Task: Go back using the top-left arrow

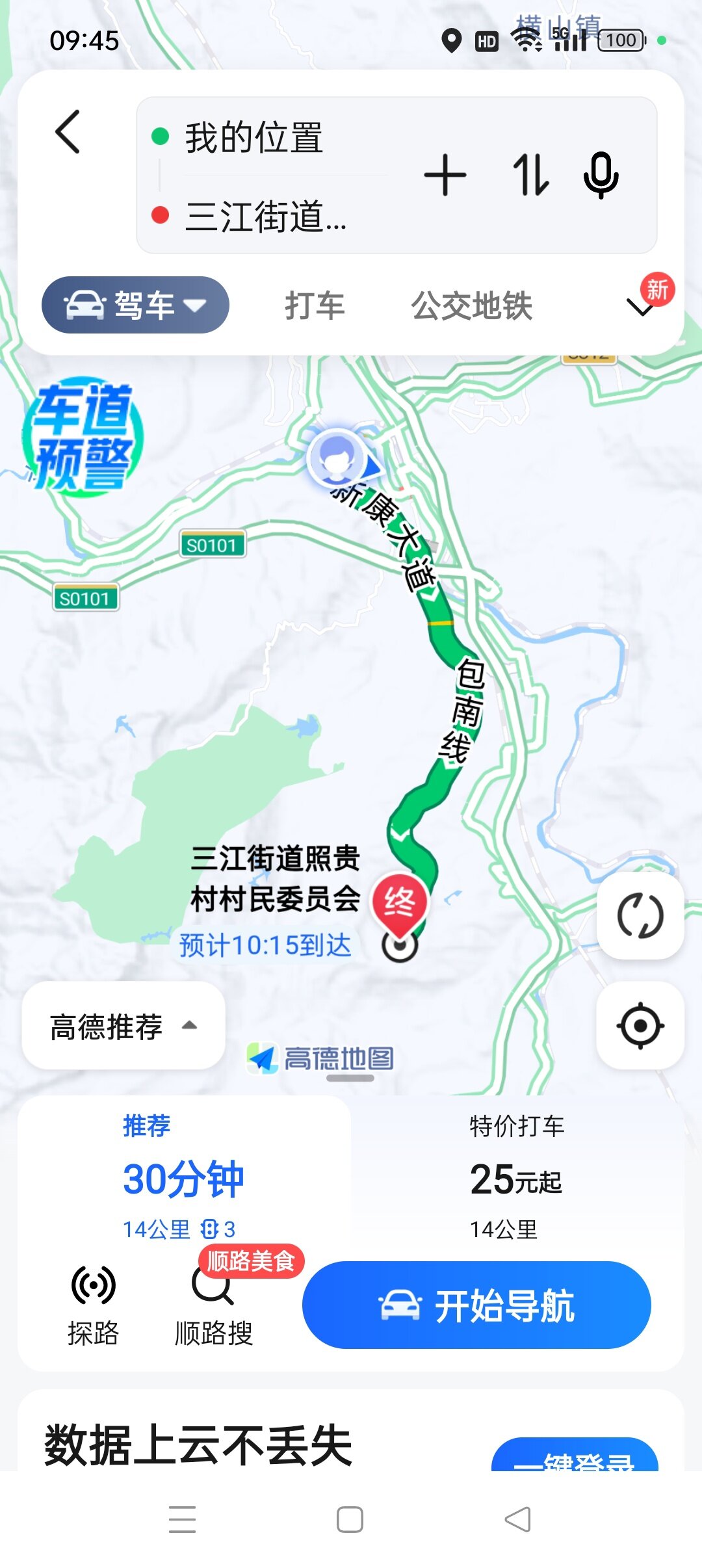Action: tap(68, 132)
